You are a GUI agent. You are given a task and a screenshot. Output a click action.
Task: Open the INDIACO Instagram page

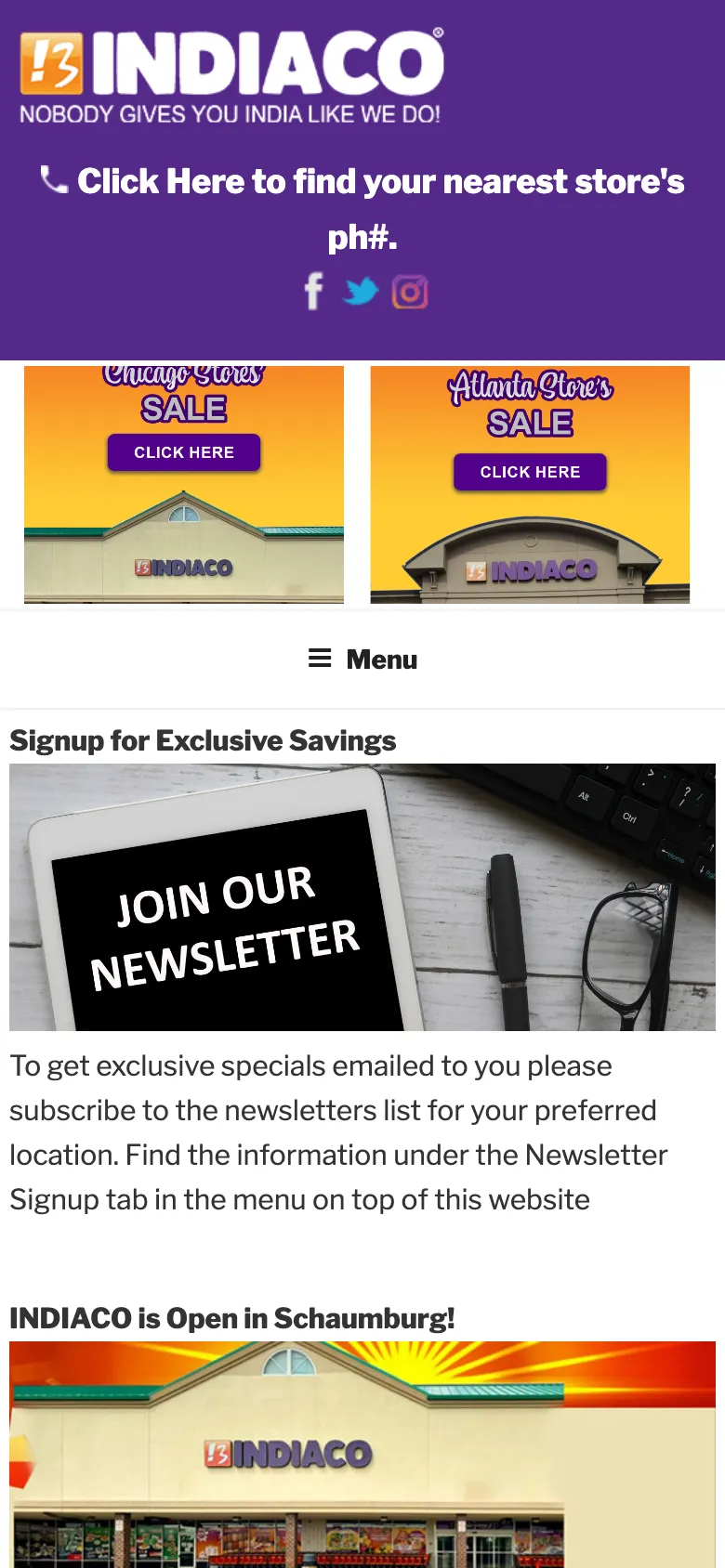410,292
